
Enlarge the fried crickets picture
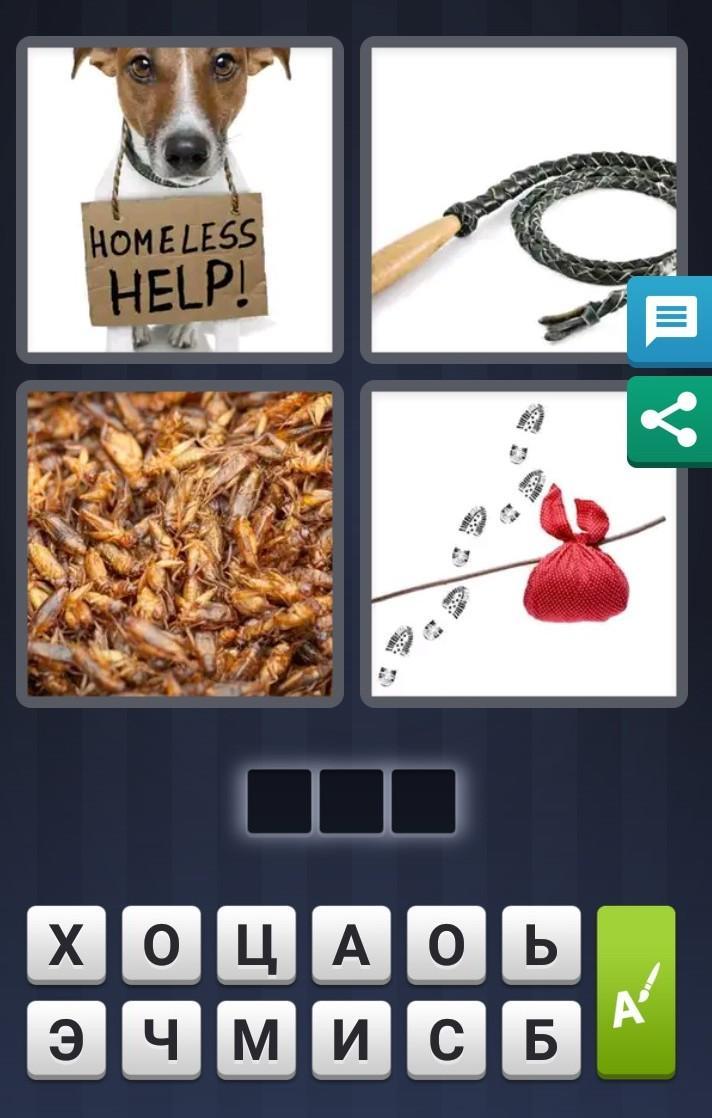(180, 543)
